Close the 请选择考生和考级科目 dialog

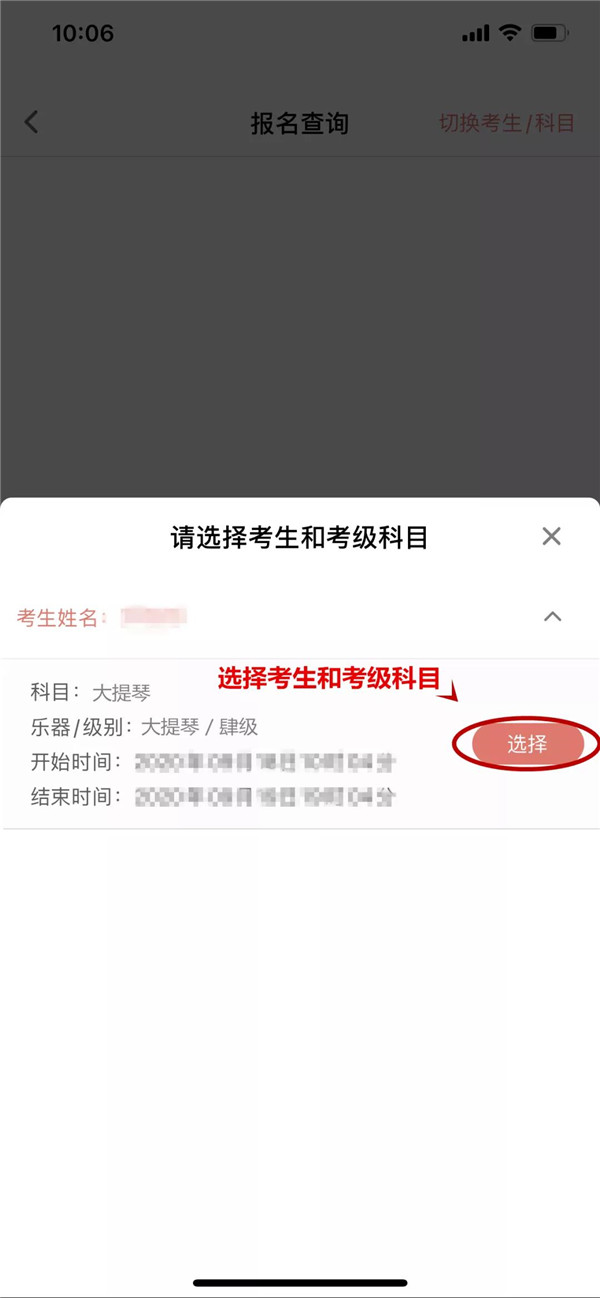551,536
